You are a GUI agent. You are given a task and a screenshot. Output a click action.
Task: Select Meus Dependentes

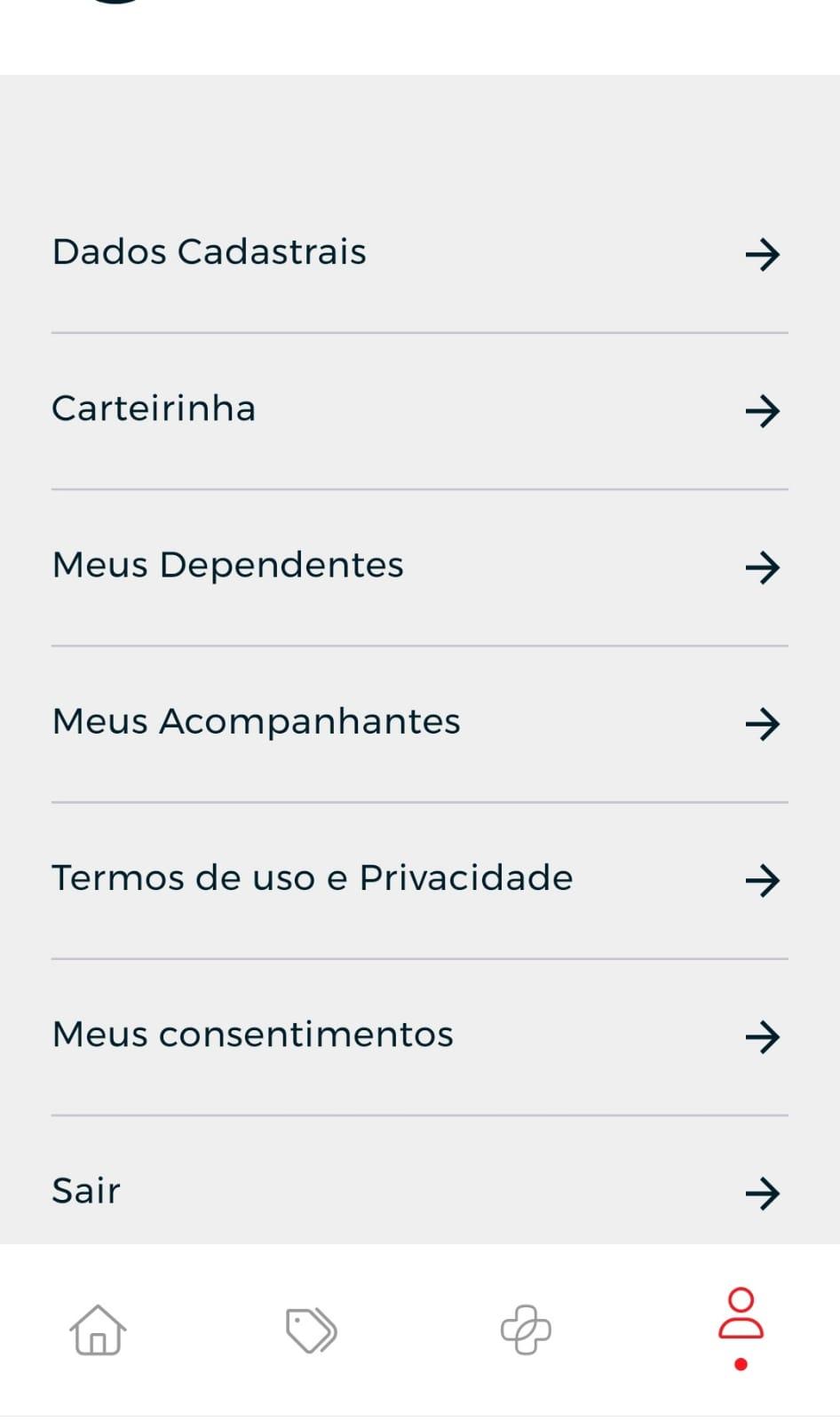tap(419, 567)
